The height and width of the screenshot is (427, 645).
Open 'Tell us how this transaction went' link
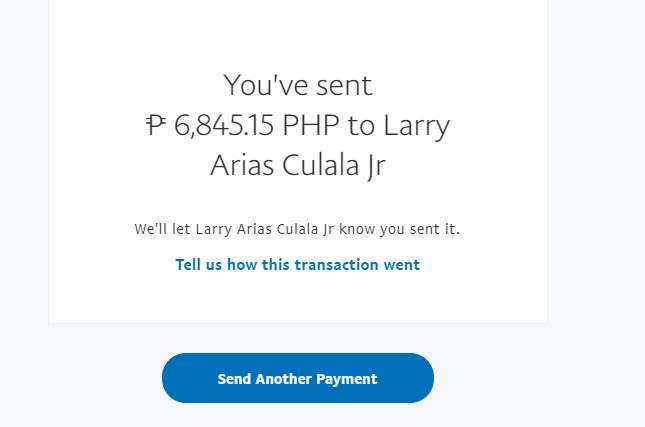coord(297,265)
